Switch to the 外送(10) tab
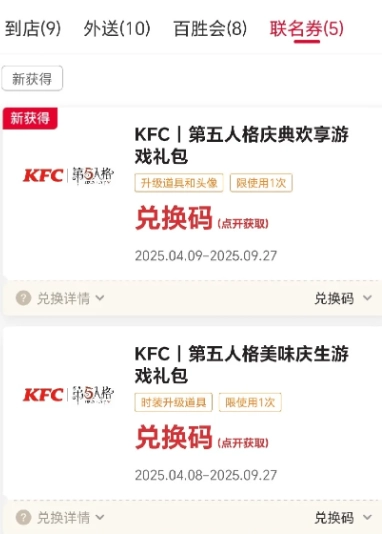382x534 pixels. [x=117, y=29]
